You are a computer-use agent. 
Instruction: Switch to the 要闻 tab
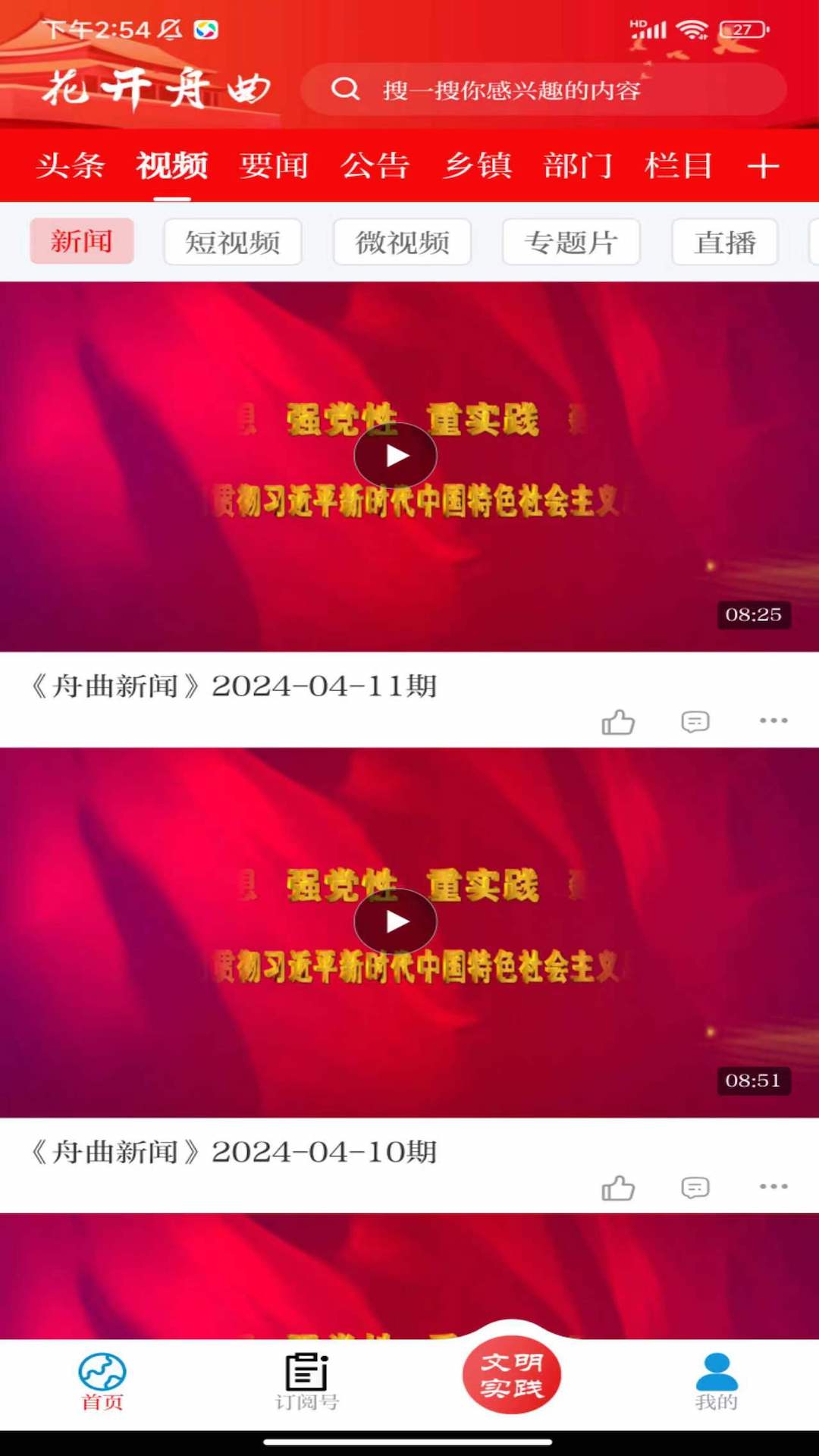[x=274, y=165]
